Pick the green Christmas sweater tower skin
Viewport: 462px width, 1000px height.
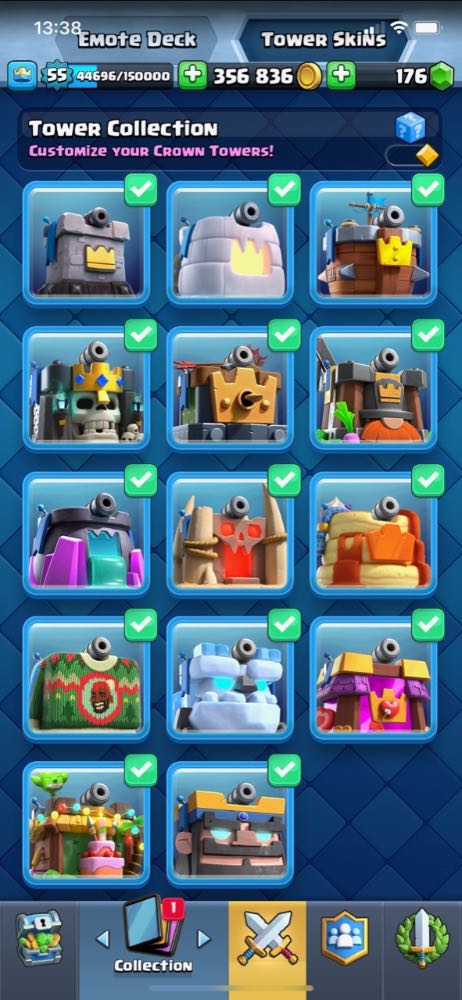[86, 679]
